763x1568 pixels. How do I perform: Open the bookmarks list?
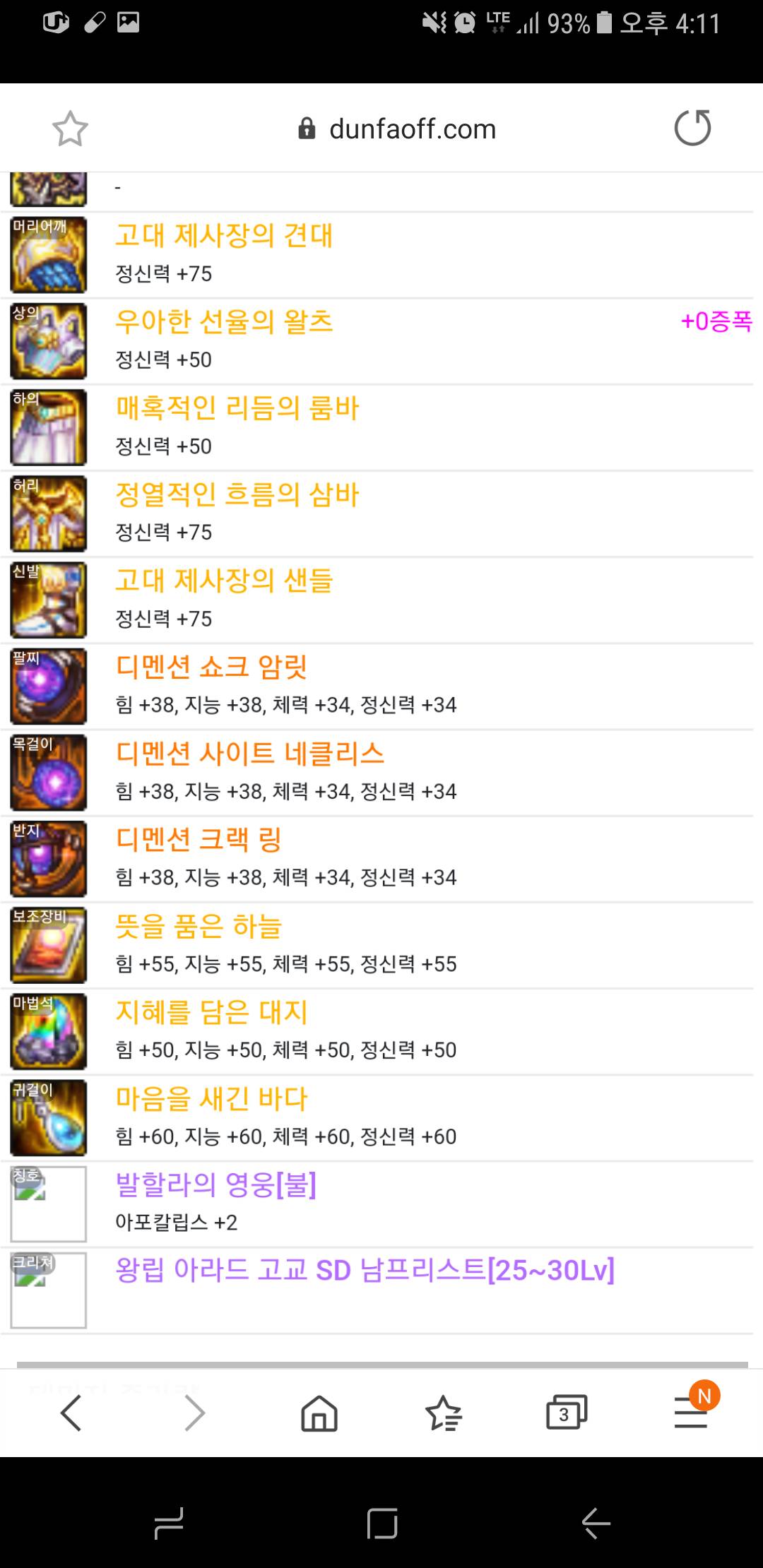pyautogui.click(x=444, y=1413)
